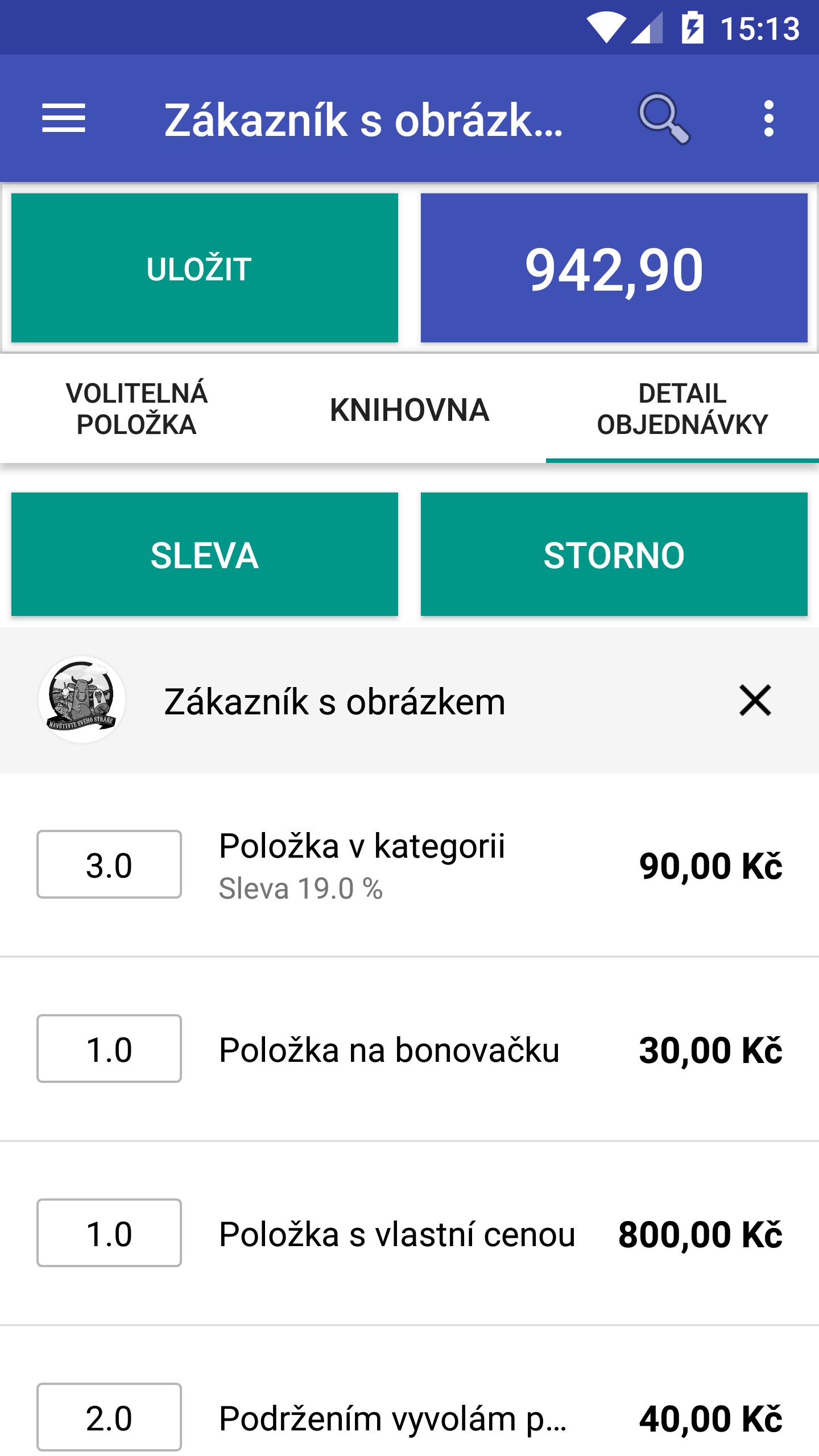The height and width of the screenshot is (1456, 819).
Task: Open the Položka na bonovačku row
Action: pos(409,1049)
